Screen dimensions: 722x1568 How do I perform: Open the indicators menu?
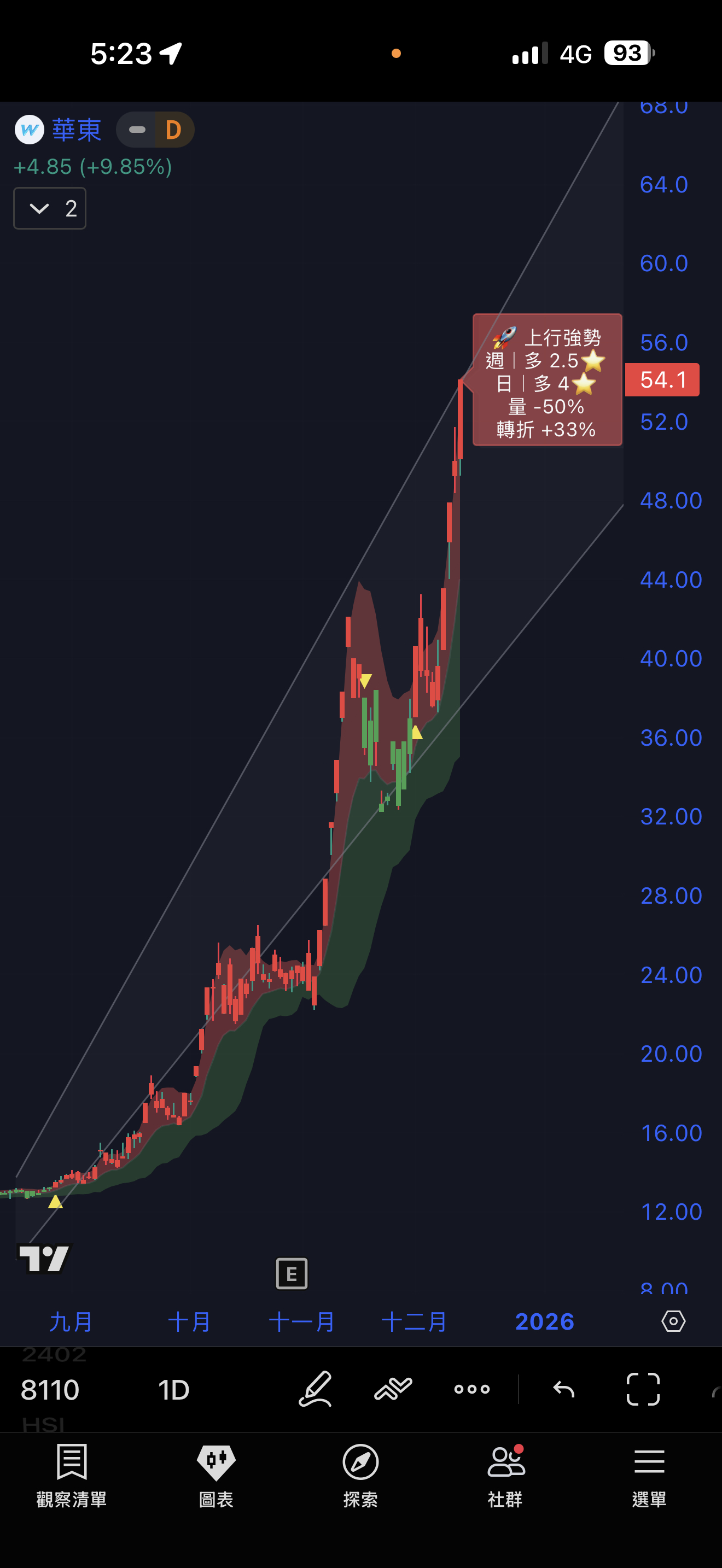pyautogui.click(x=393, y=1389)
